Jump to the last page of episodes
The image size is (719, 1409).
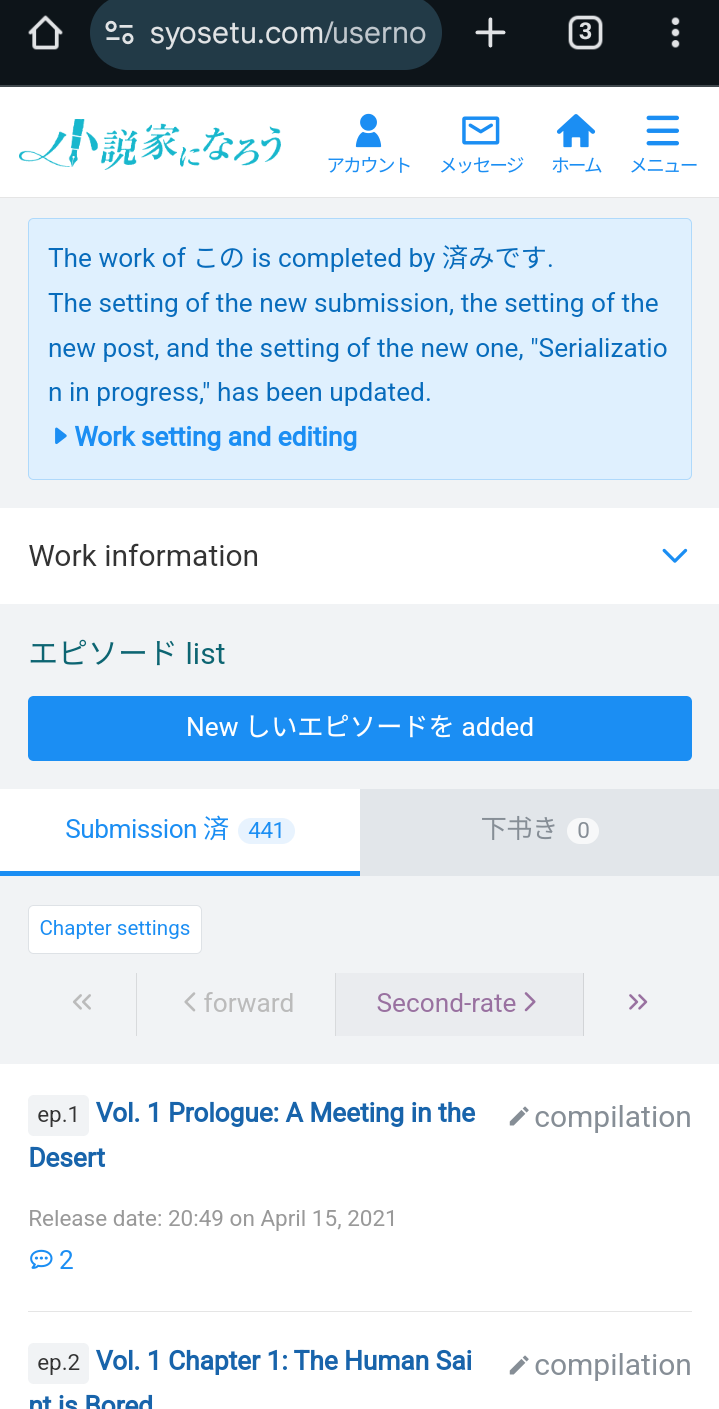click(x=638, y=1003)
